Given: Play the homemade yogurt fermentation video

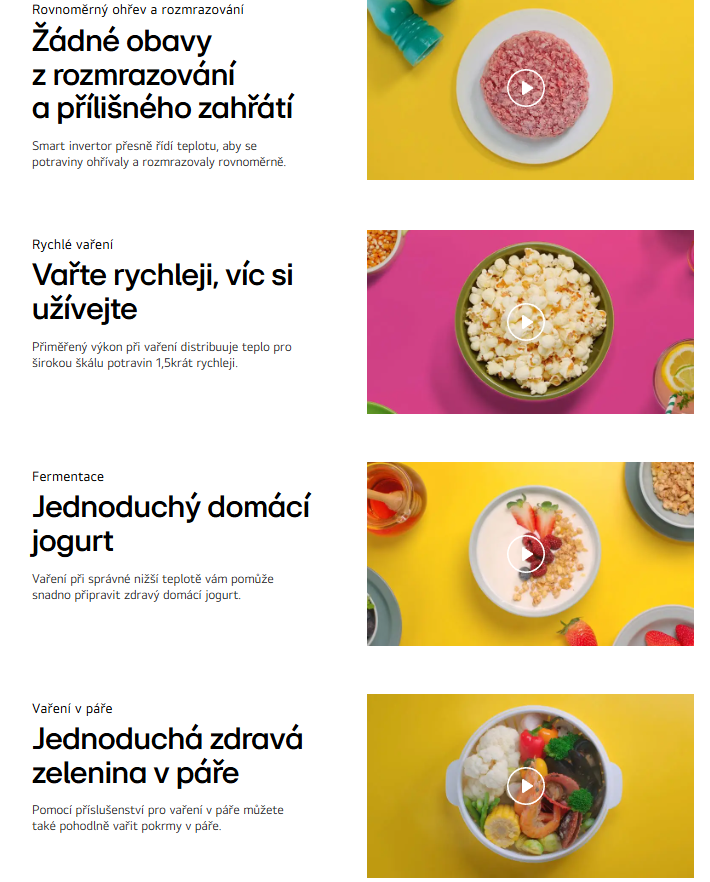Looking at the screenshot, I should [x=526, y=553].
